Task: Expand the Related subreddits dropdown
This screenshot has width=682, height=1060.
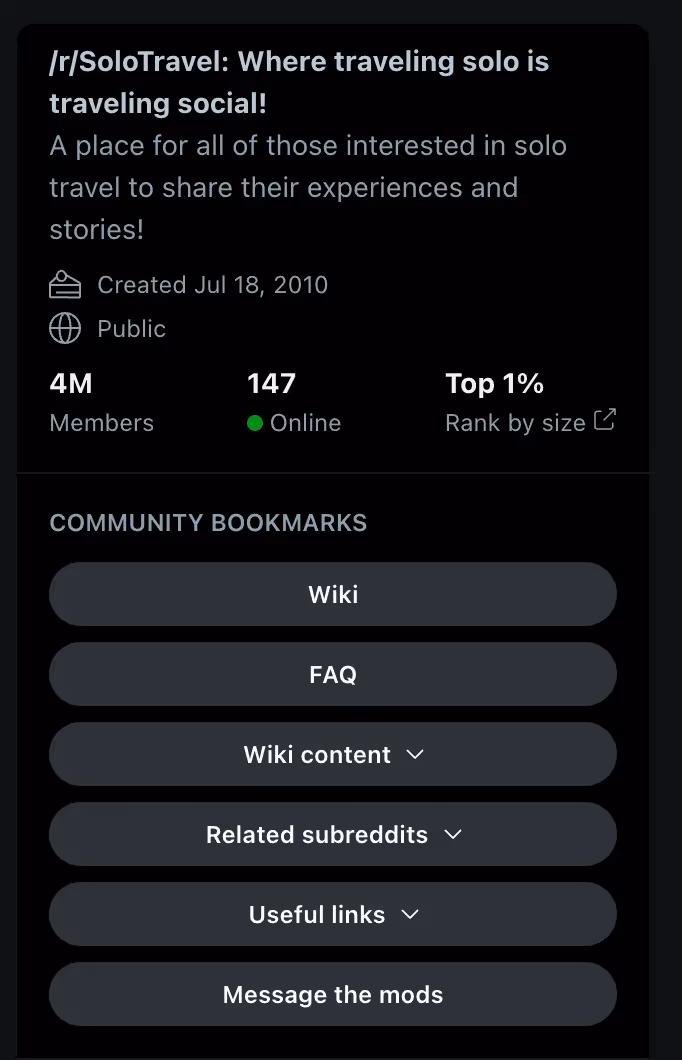Action: pyautogui.click(x=333, y=835)
